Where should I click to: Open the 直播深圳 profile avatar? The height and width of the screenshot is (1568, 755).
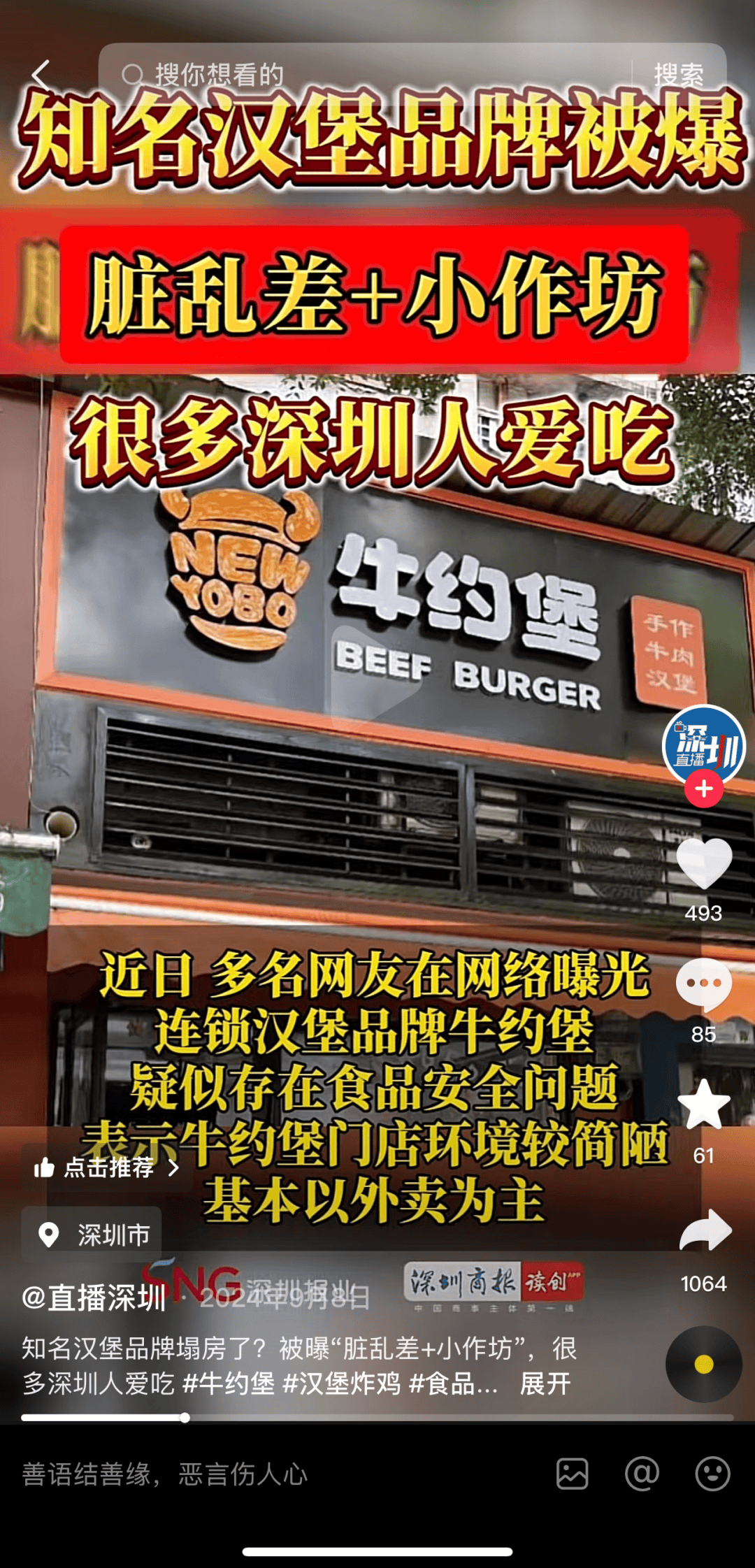(x=703, y=744)
